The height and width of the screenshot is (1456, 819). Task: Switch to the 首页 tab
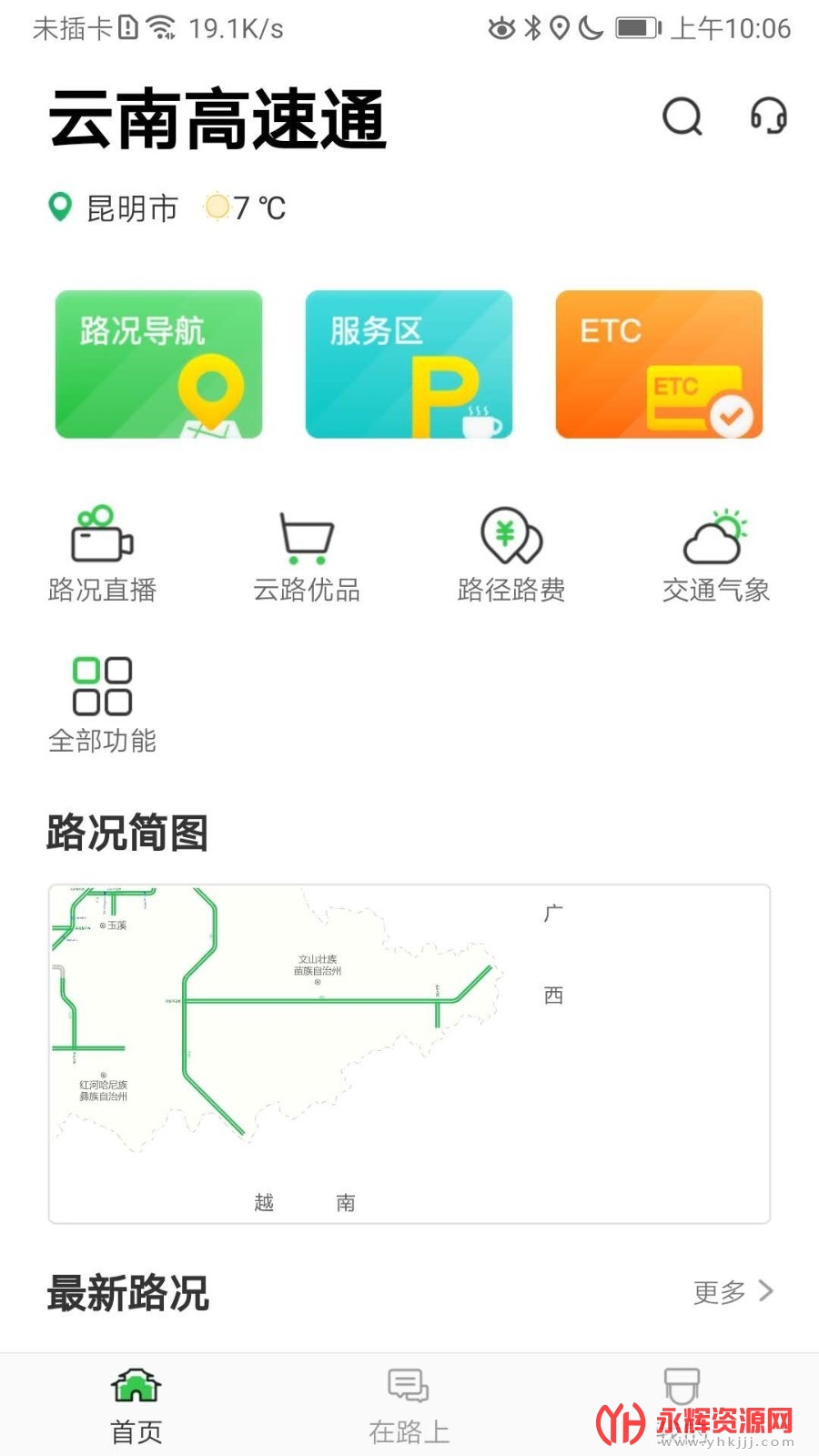pyautogui.click(x=136, y=1406)
